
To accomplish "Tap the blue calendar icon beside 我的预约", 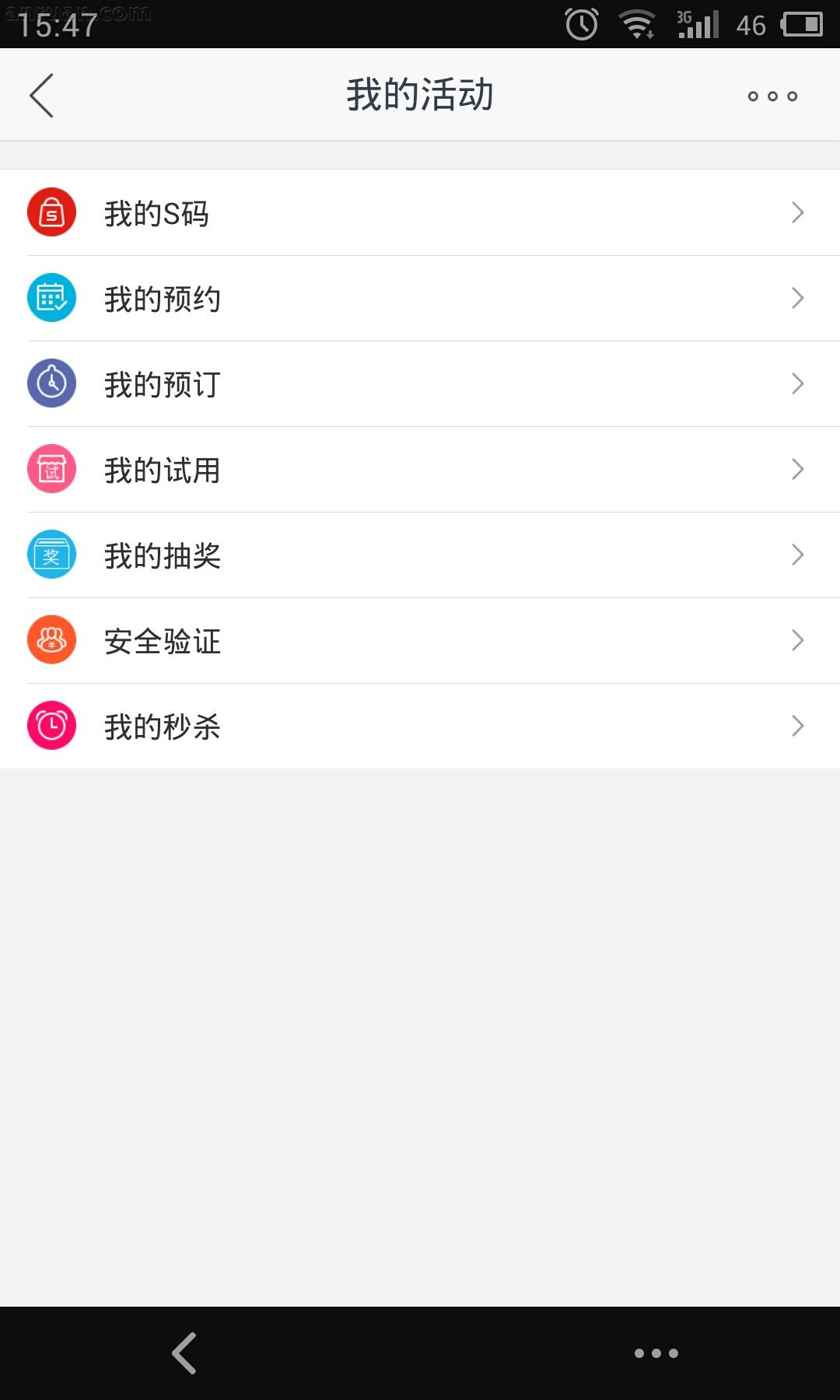I will [x=51, y=298].
